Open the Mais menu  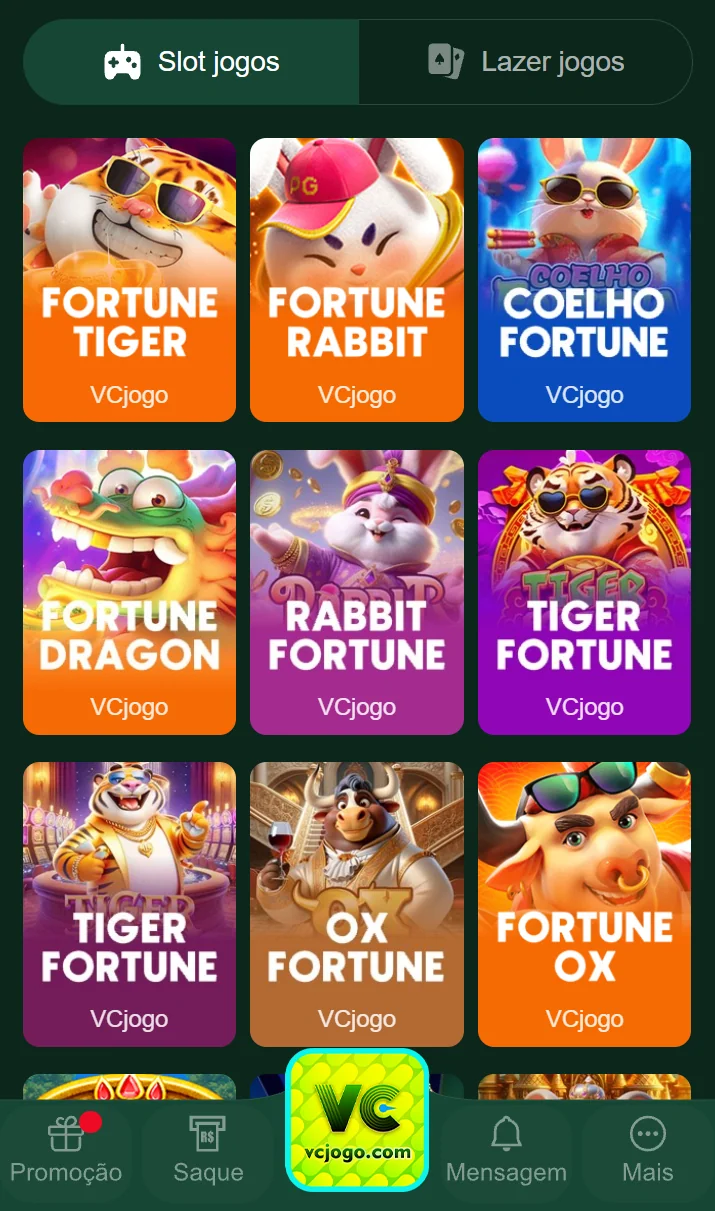[648, 1152]
